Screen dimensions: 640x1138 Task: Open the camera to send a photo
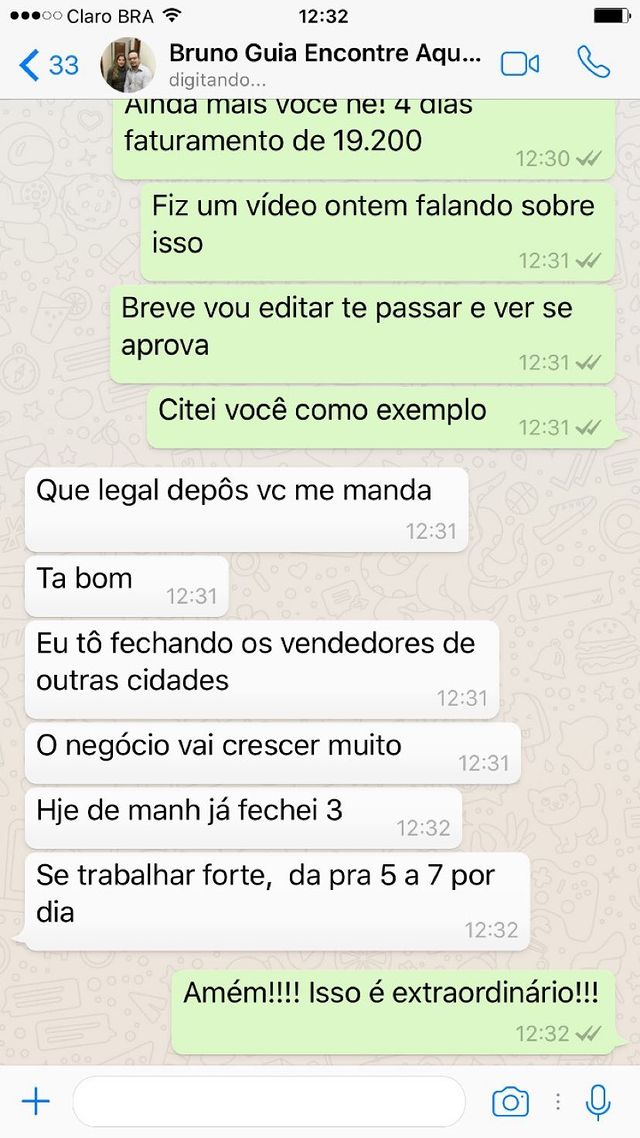point(510,1102)
